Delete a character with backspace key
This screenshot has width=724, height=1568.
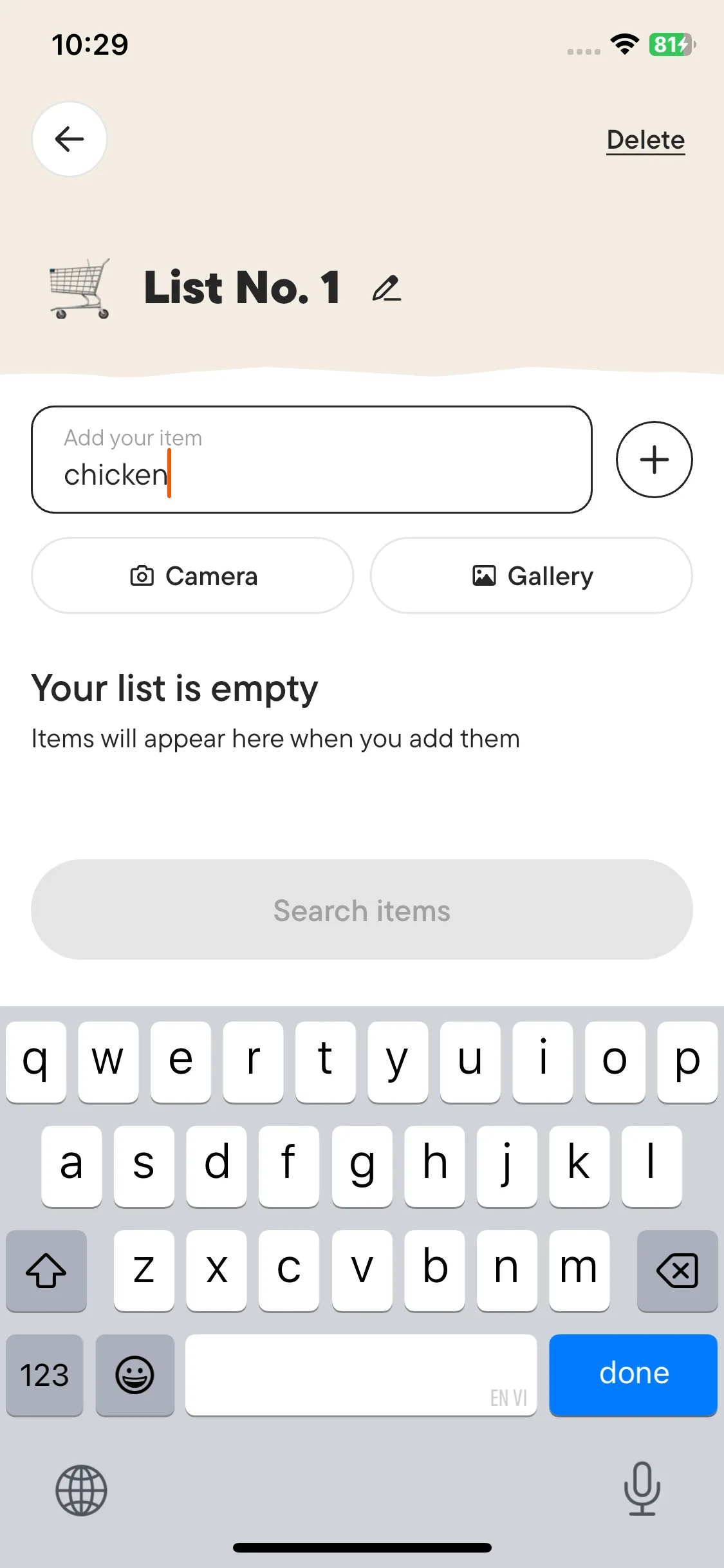coord(677,1271)
